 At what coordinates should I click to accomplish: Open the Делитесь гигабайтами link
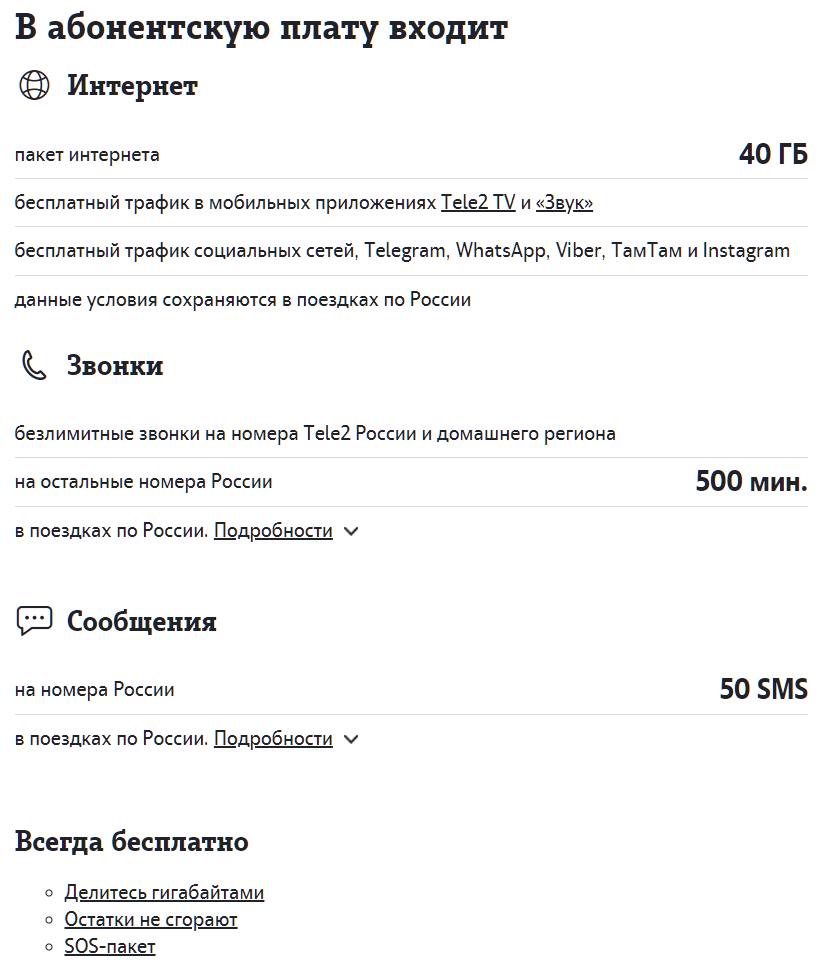pos(164,893)
